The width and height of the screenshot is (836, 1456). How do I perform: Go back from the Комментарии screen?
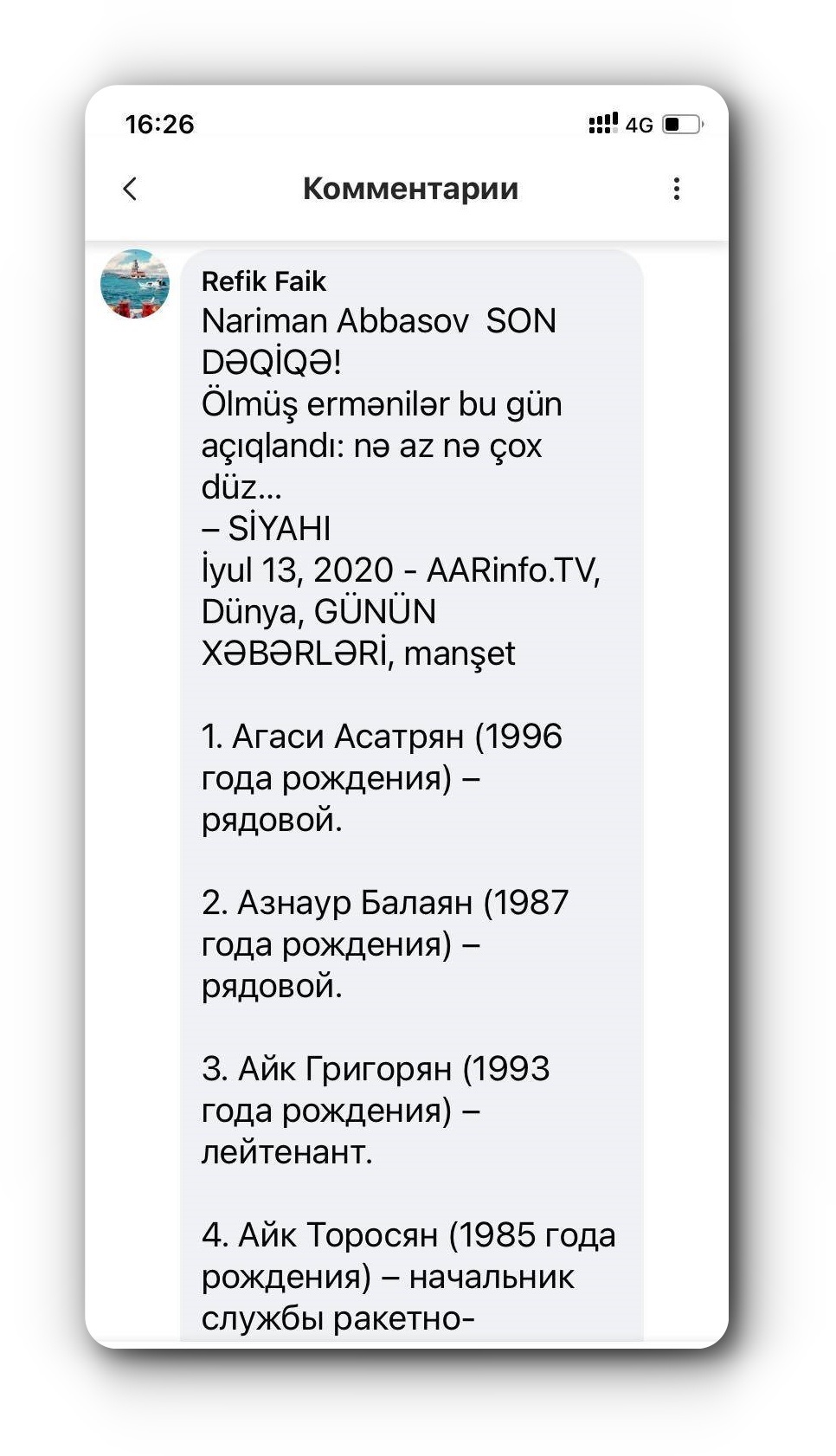coord(131,189)
